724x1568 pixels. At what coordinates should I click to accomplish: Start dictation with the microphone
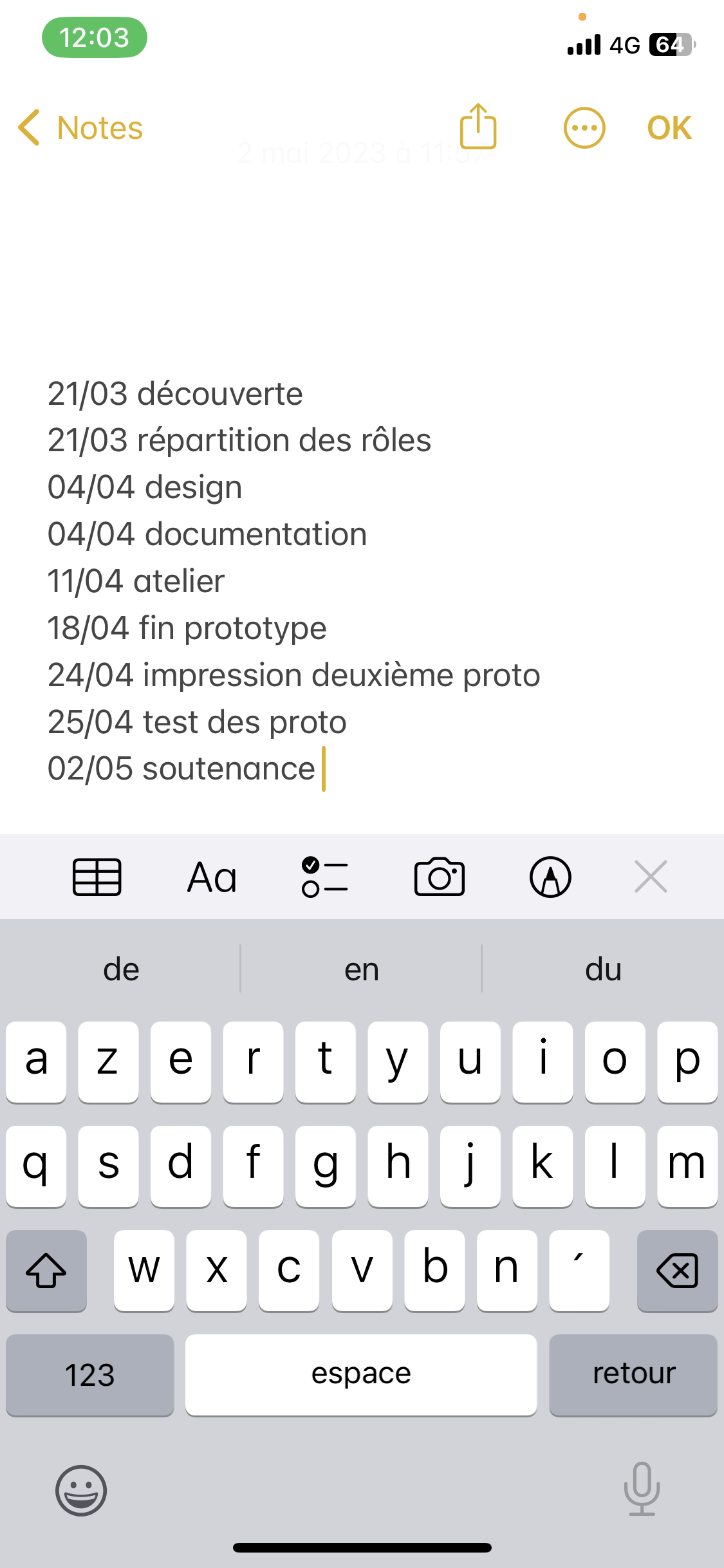642,1488
